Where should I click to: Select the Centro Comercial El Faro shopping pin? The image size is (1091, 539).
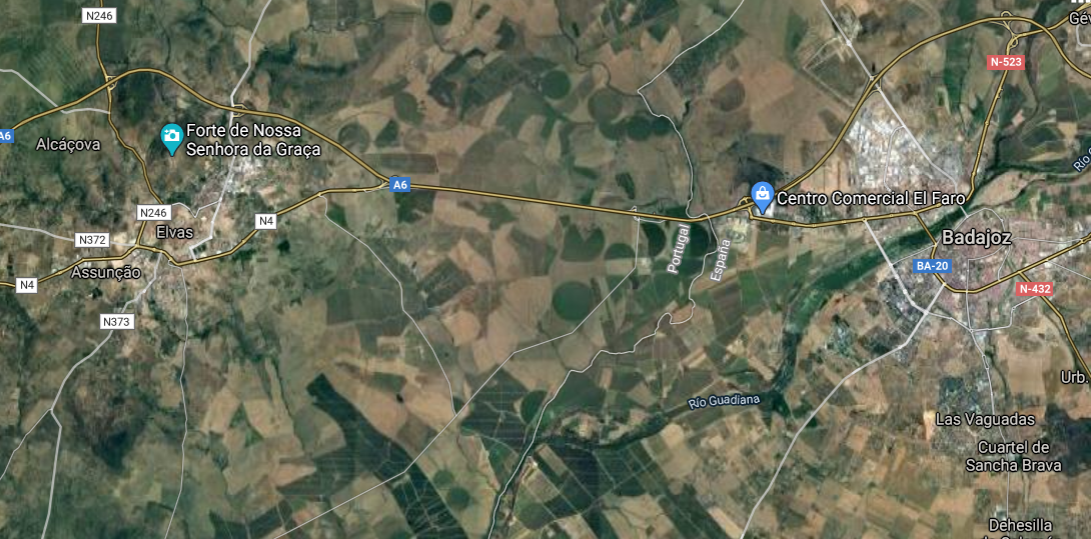pyautogui.click(x=762, y=195)
